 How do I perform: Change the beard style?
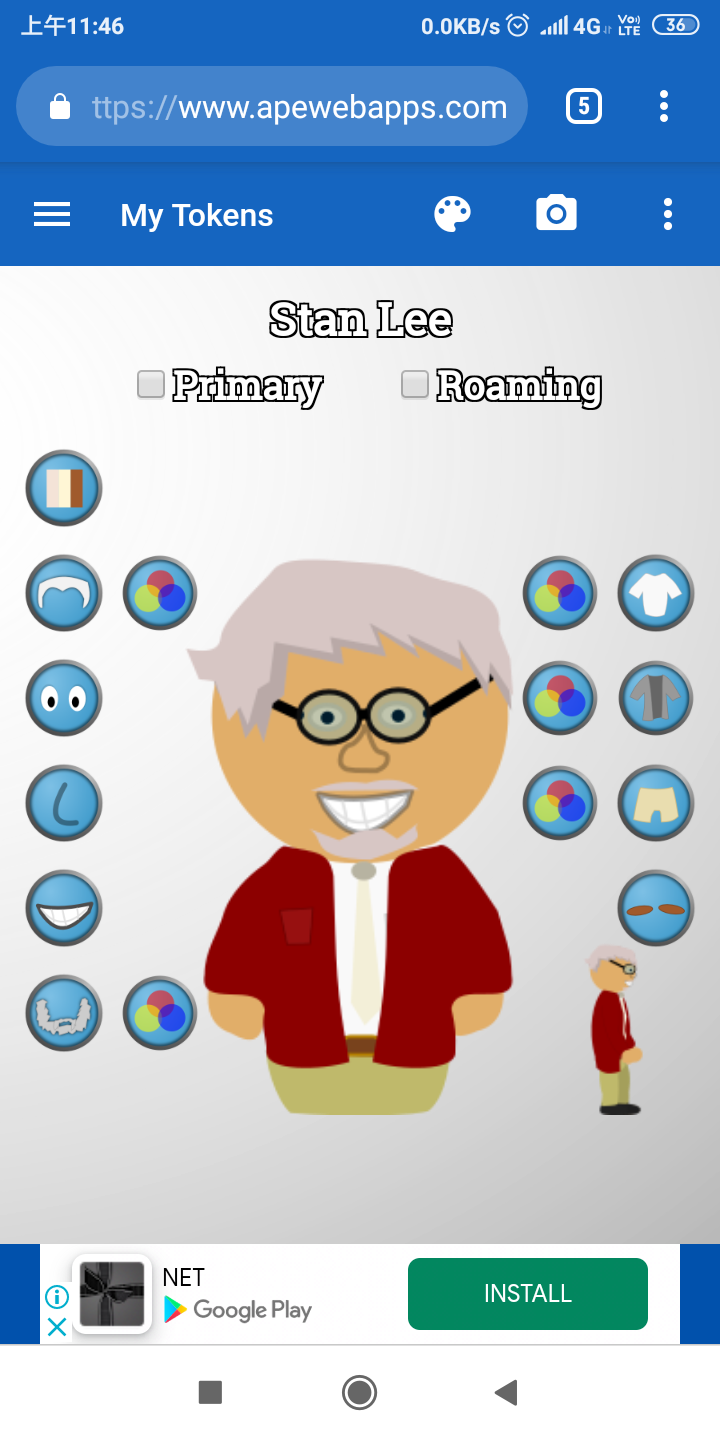point(64,1013)
